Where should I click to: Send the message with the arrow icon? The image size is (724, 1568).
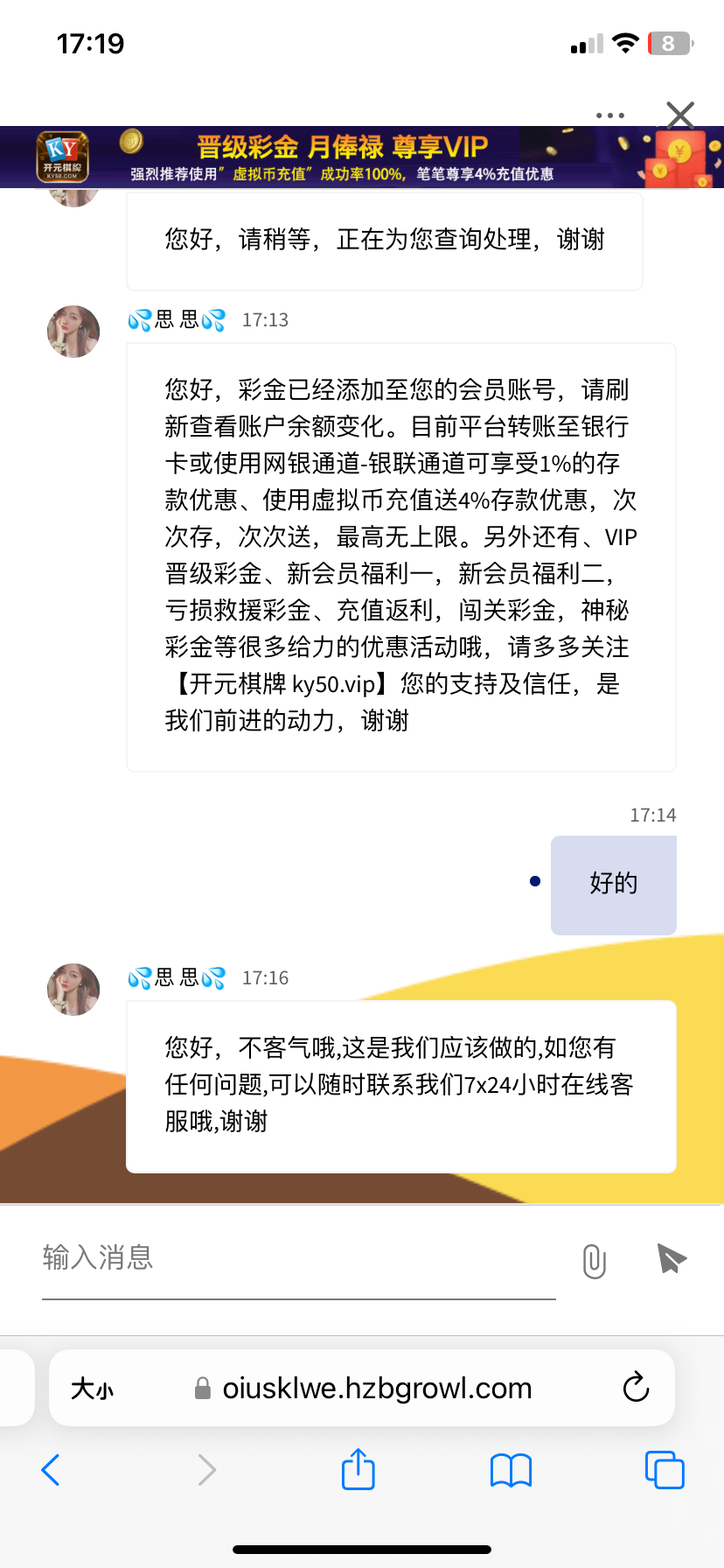click(671, 1259)
